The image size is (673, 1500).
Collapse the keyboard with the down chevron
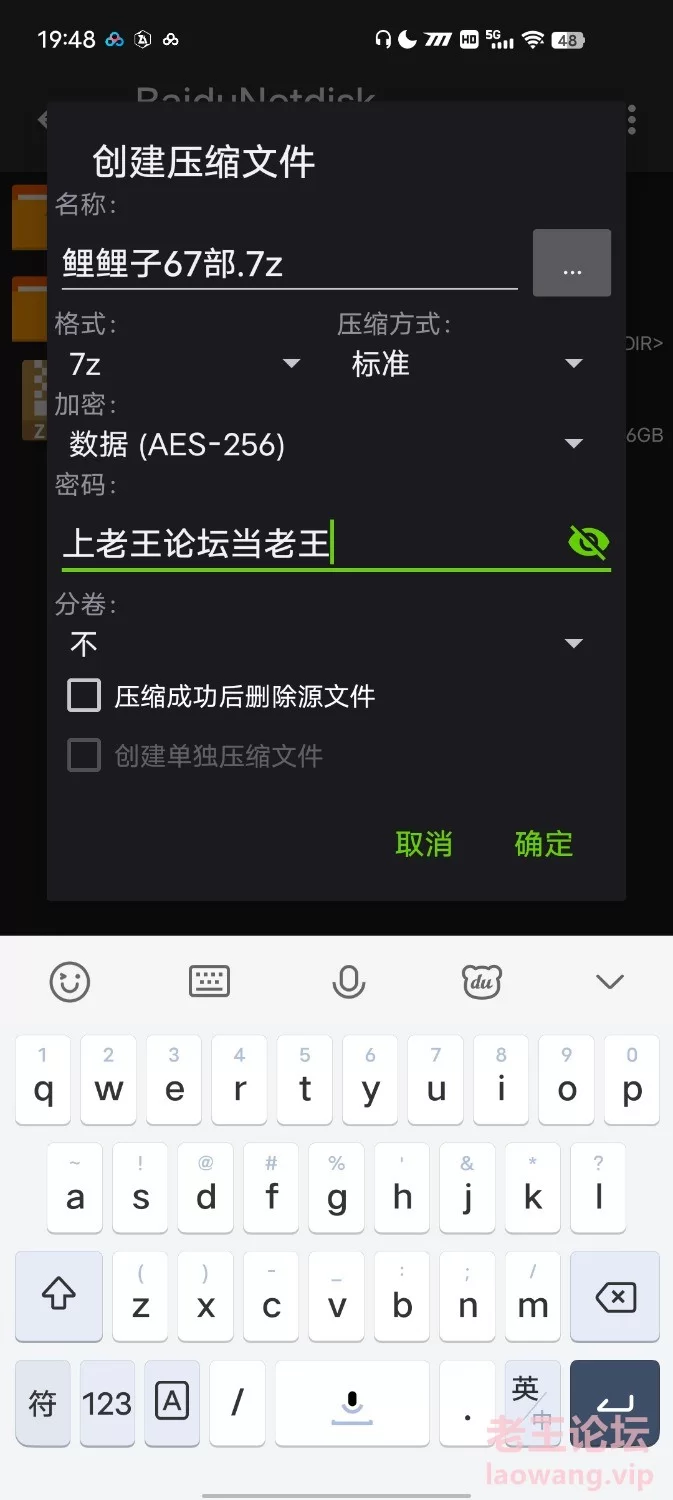pos(610,982)
